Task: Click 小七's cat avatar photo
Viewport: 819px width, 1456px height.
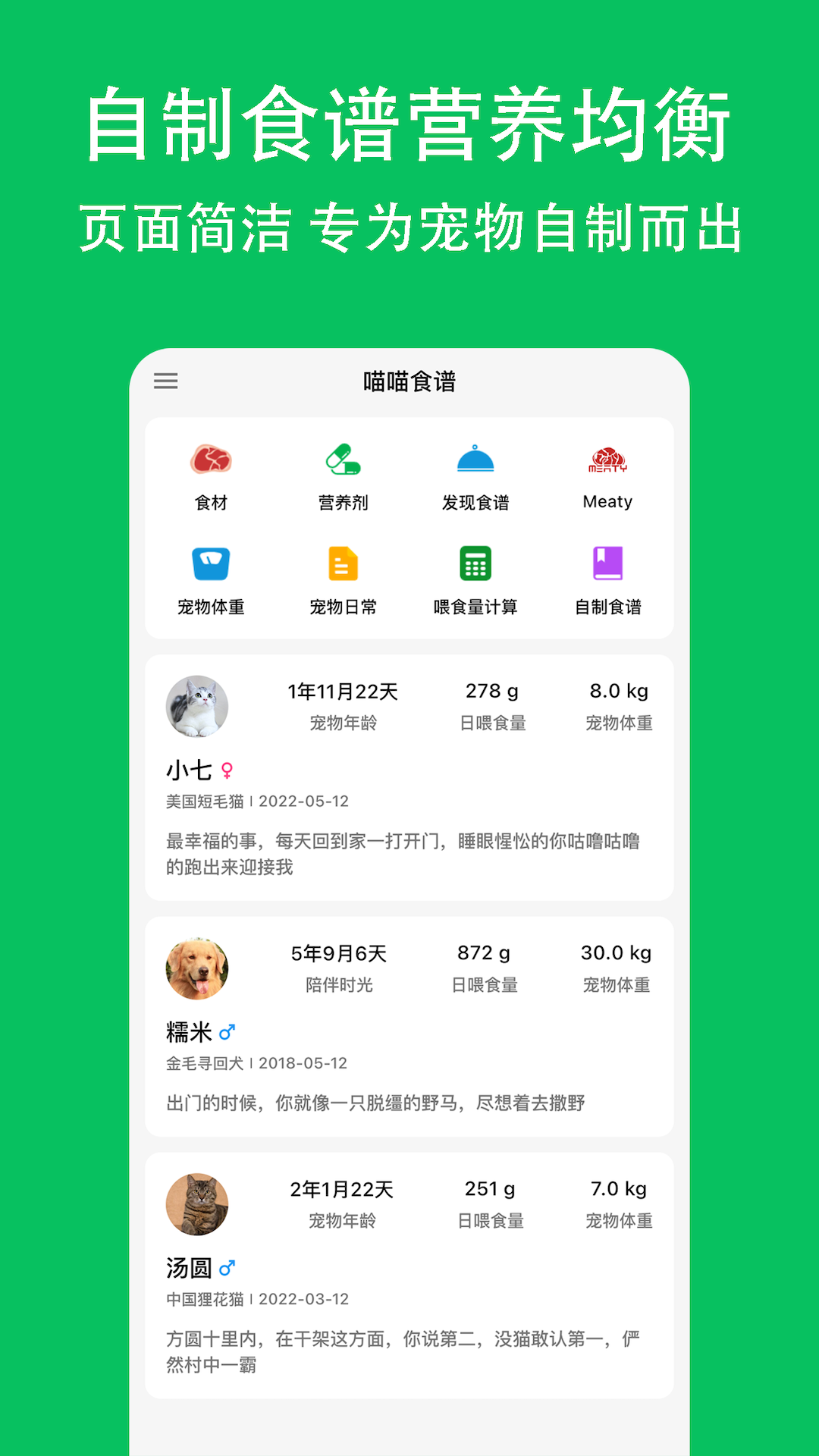Action: click(x=196, y=707)
